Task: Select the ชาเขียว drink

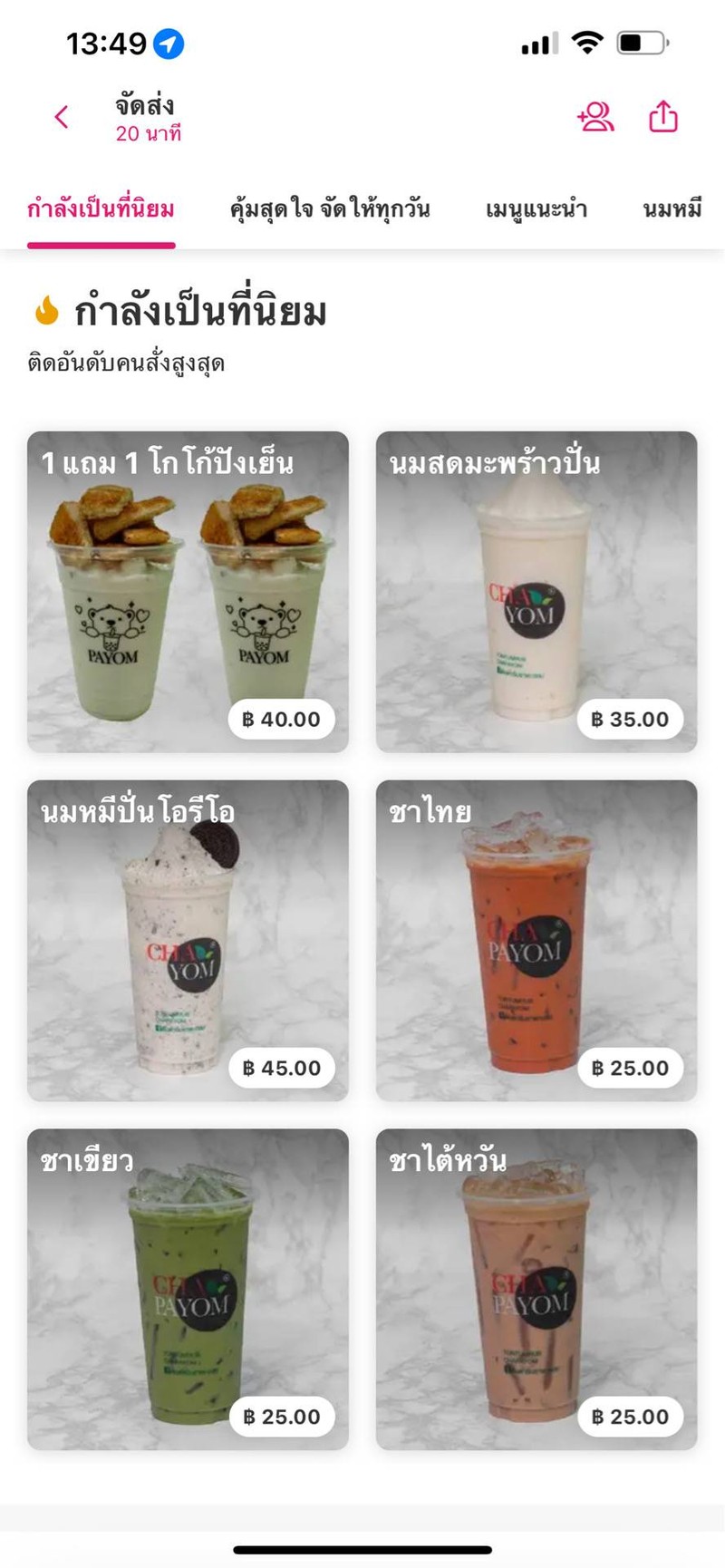Action: click(188, 1289)
